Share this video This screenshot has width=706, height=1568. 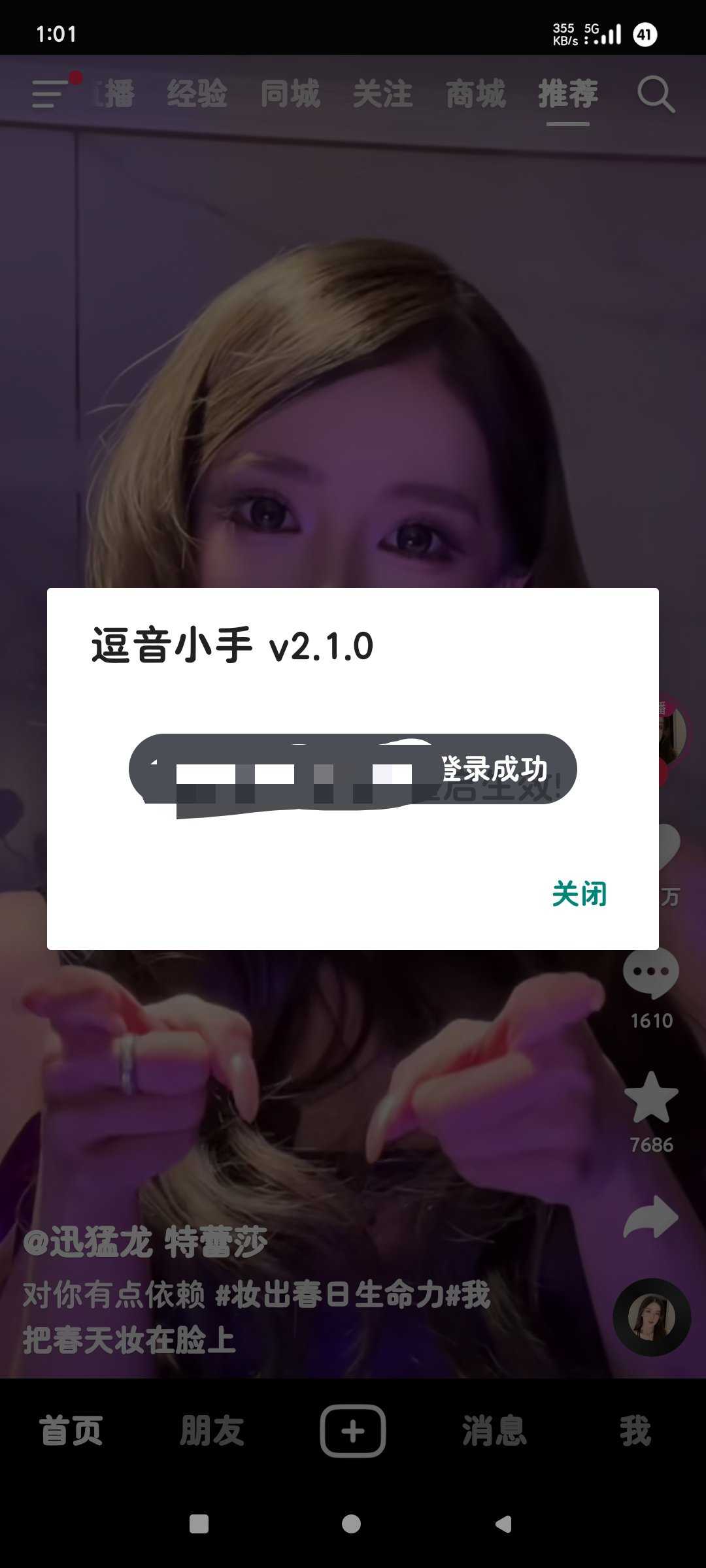(651, 1218)
